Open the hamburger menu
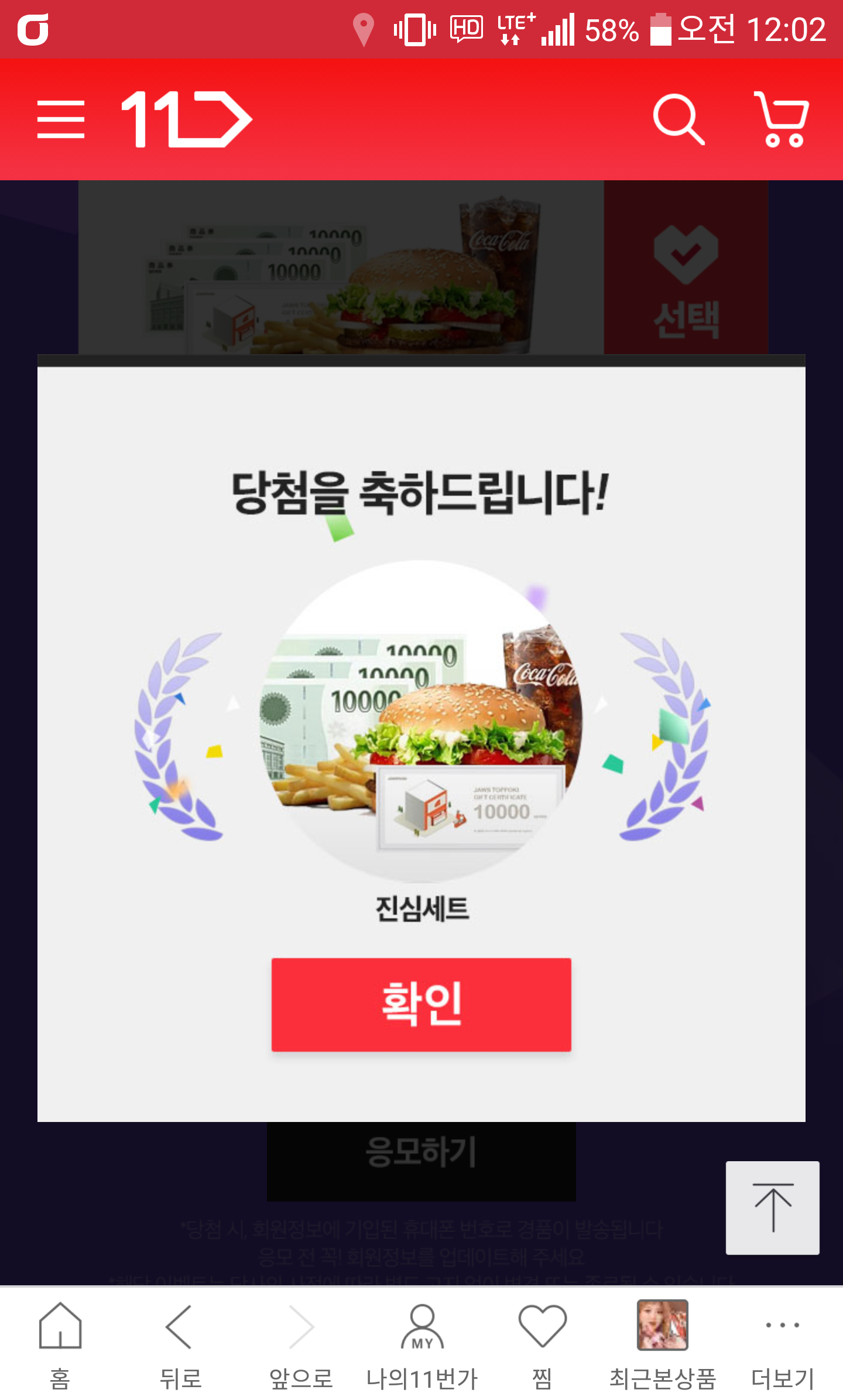This screenshot has height=1400, width=843. tap(61, 119)
